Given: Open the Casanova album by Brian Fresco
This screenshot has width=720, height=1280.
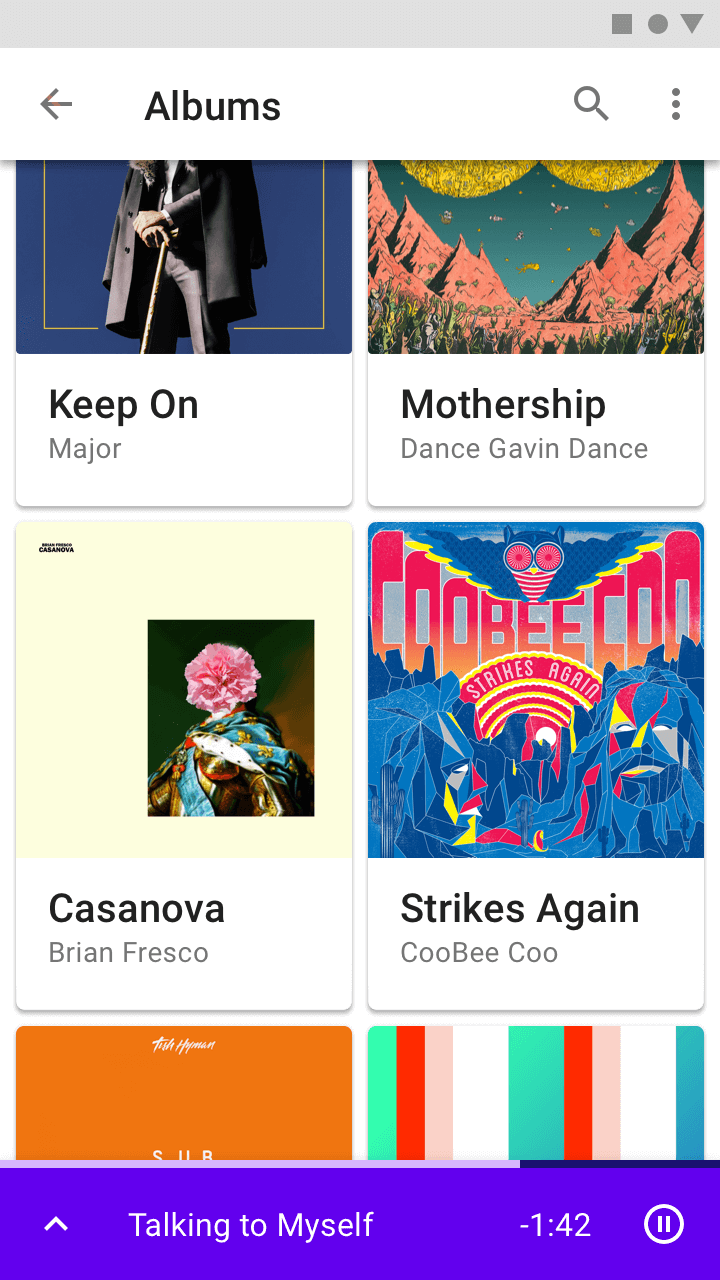Looking at the screenshot, I should 184,765.
